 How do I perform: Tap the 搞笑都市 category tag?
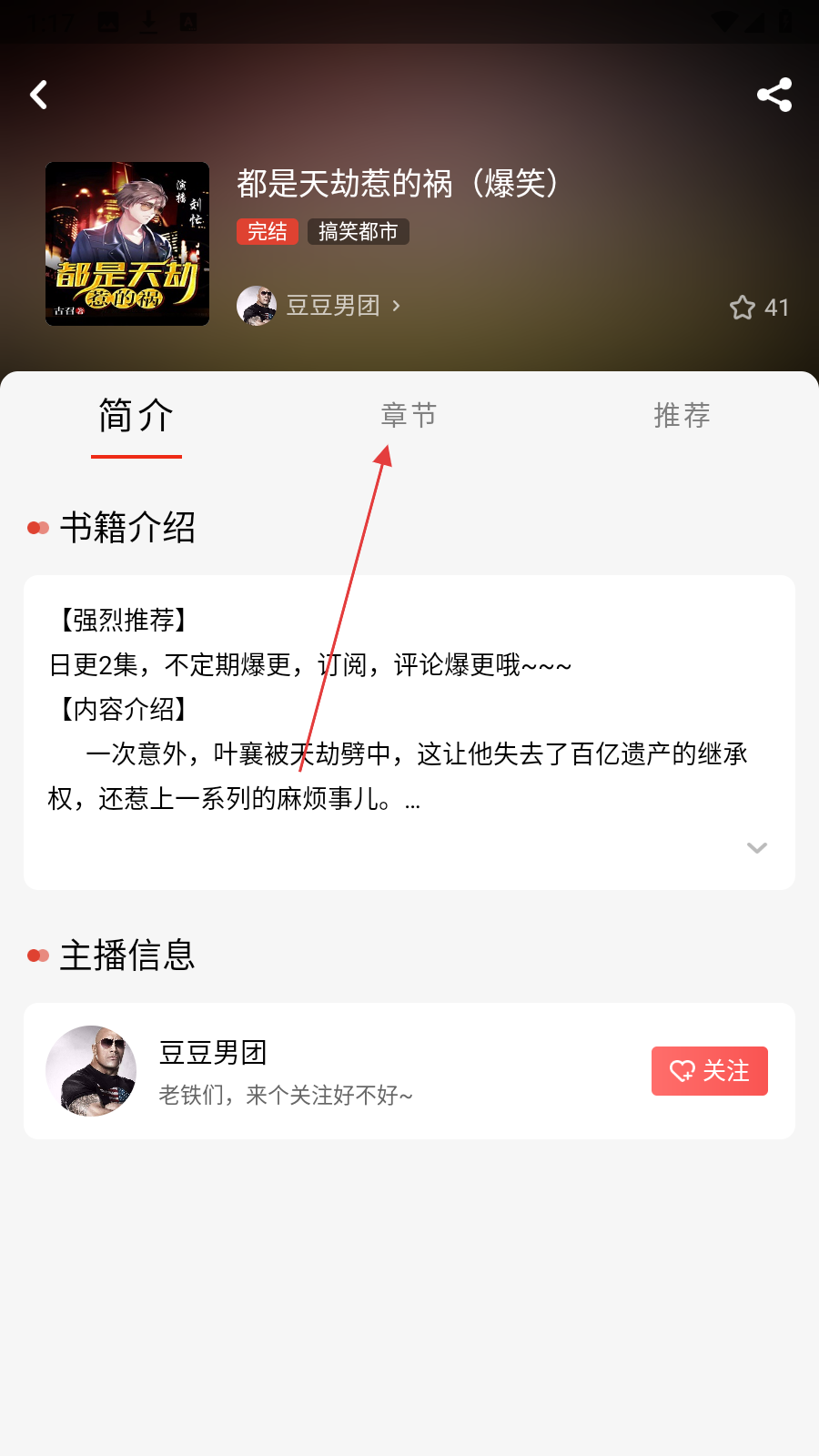(358, 232)
